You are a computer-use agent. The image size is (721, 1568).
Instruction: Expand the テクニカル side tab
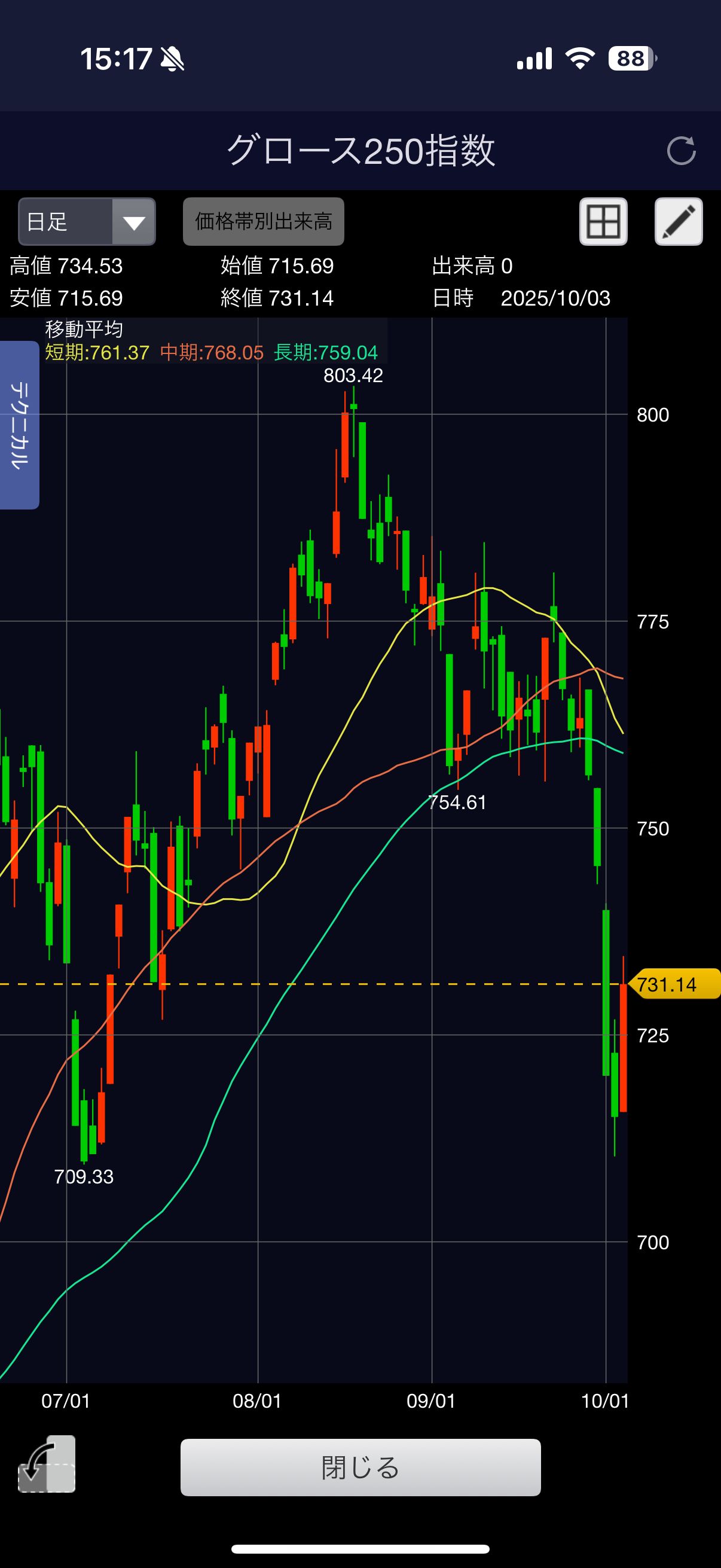[20, 425]
